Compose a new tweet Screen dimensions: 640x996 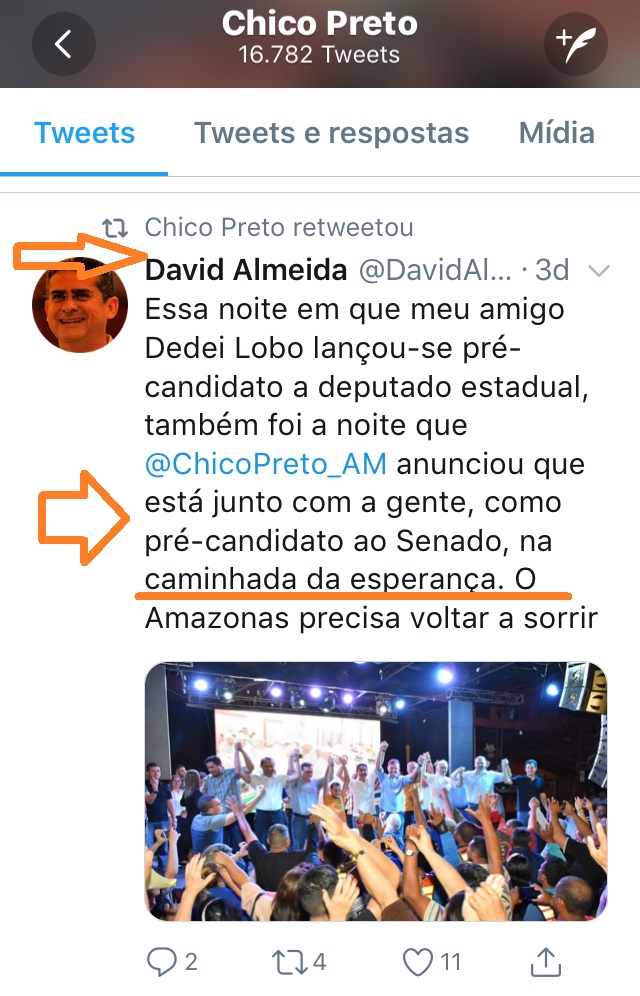click(x=575, y=45)
